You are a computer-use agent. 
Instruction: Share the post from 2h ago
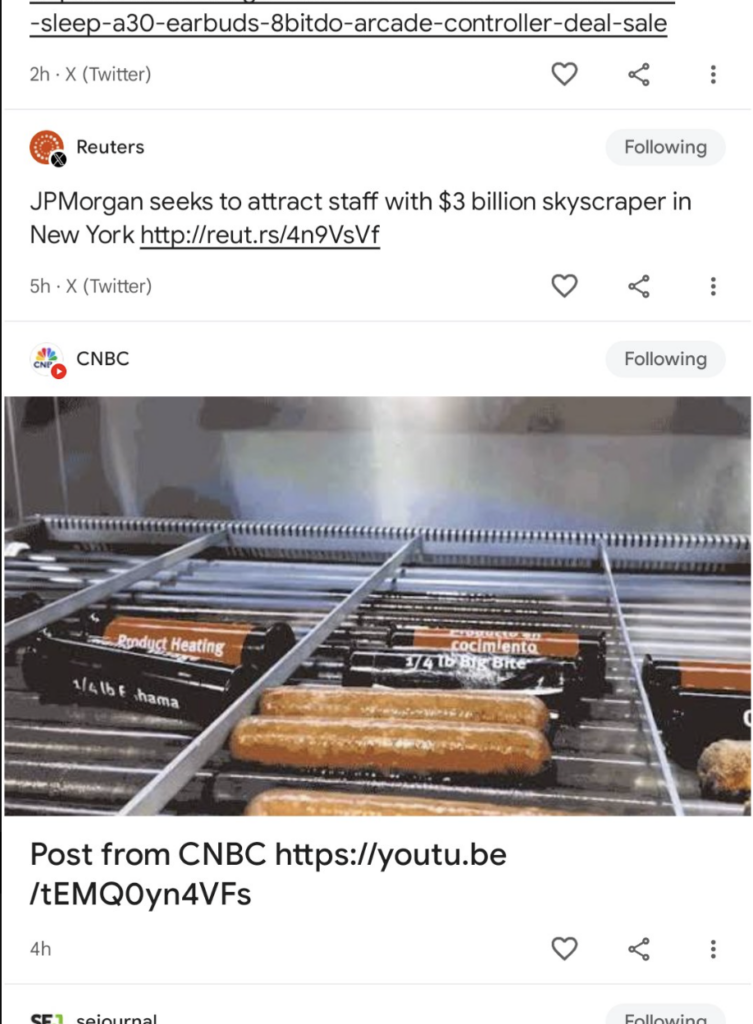[x=639, y=74]
